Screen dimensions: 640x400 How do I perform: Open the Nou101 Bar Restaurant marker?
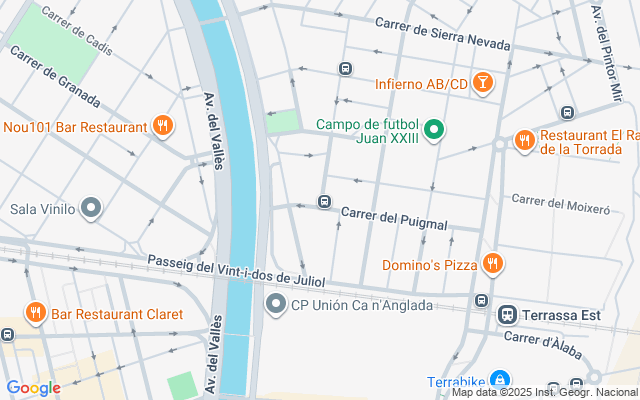pyautogui.click(x=161, y=126)
